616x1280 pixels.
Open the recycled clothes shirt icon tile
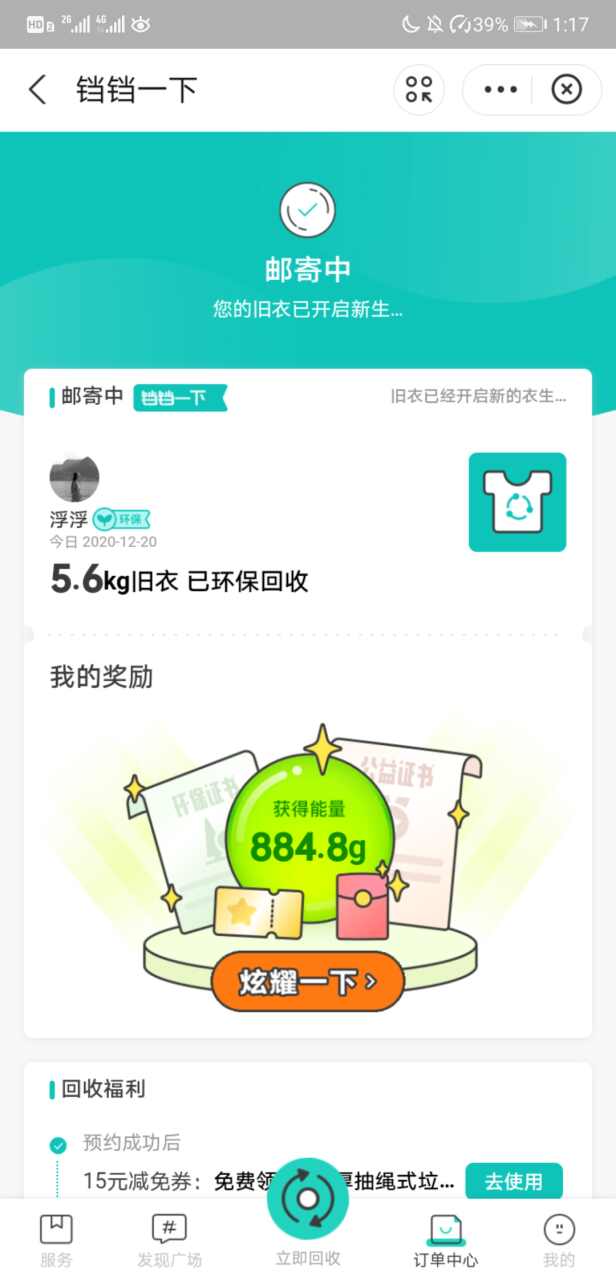tap(517, 502)
